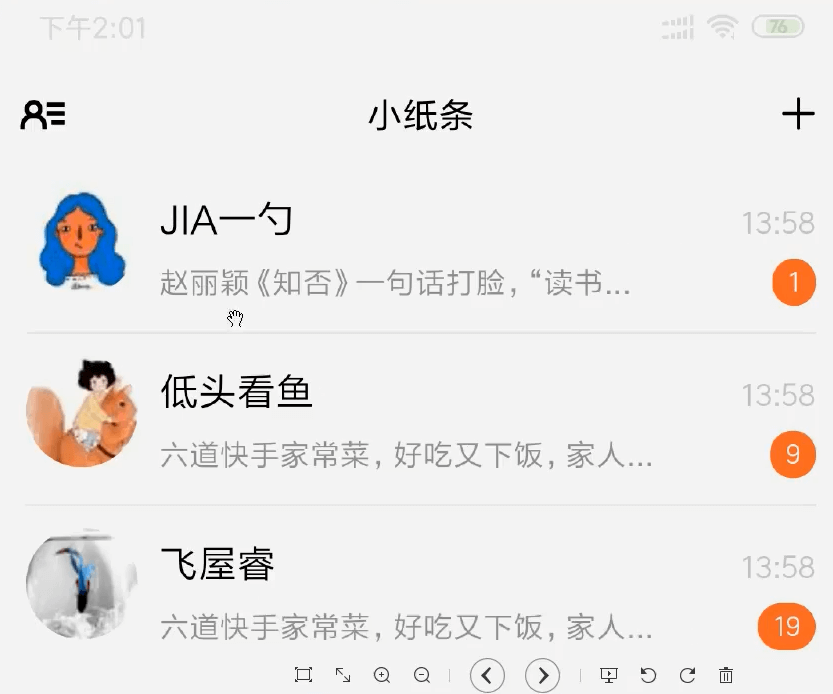Viewport: 833px width, 694px height.
Task: Tap the fit-to-window icon
Action: 303,676
